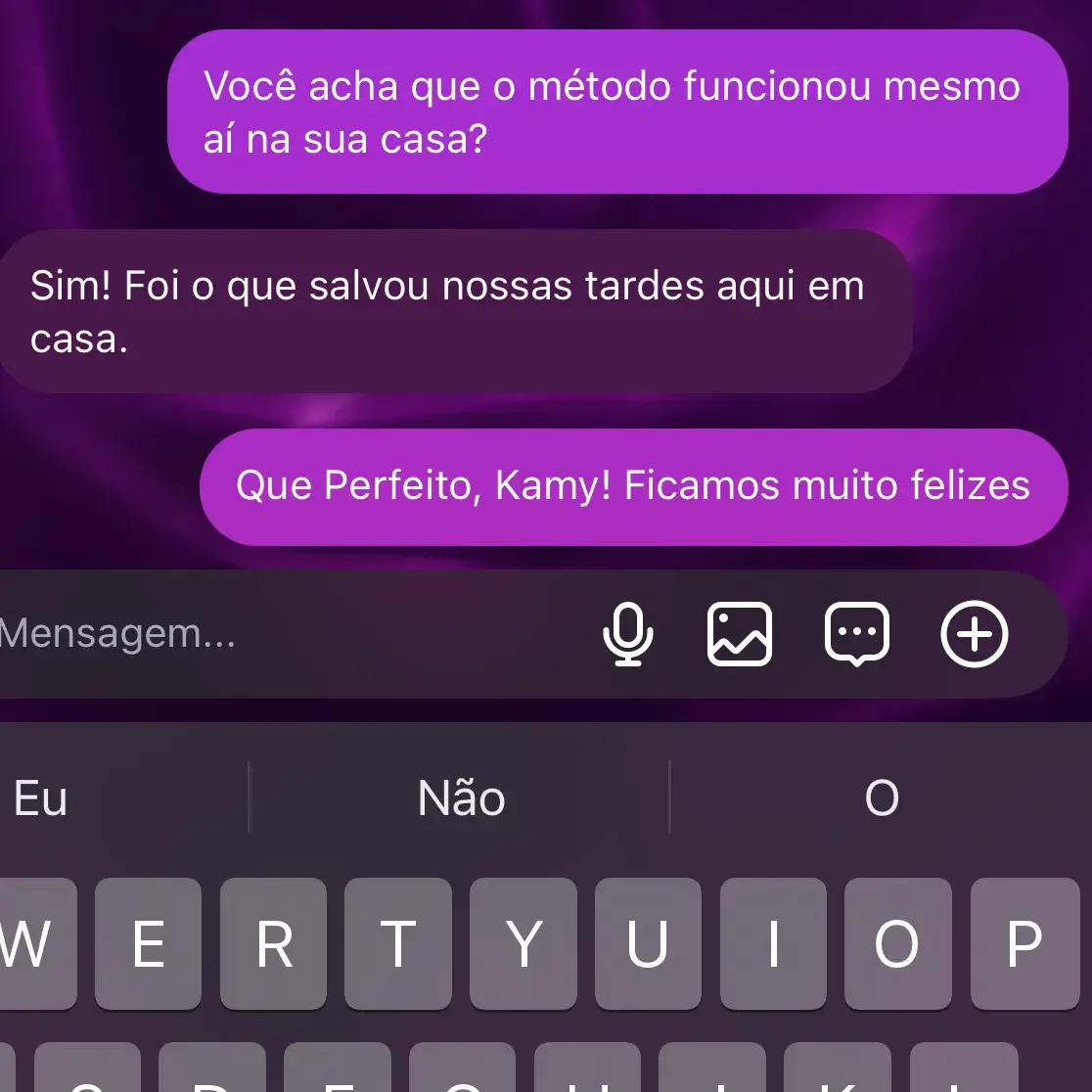The width and height of the screenshot is (1092, 1092).
Task: Open the plus attachments menu
Action: 974,635
